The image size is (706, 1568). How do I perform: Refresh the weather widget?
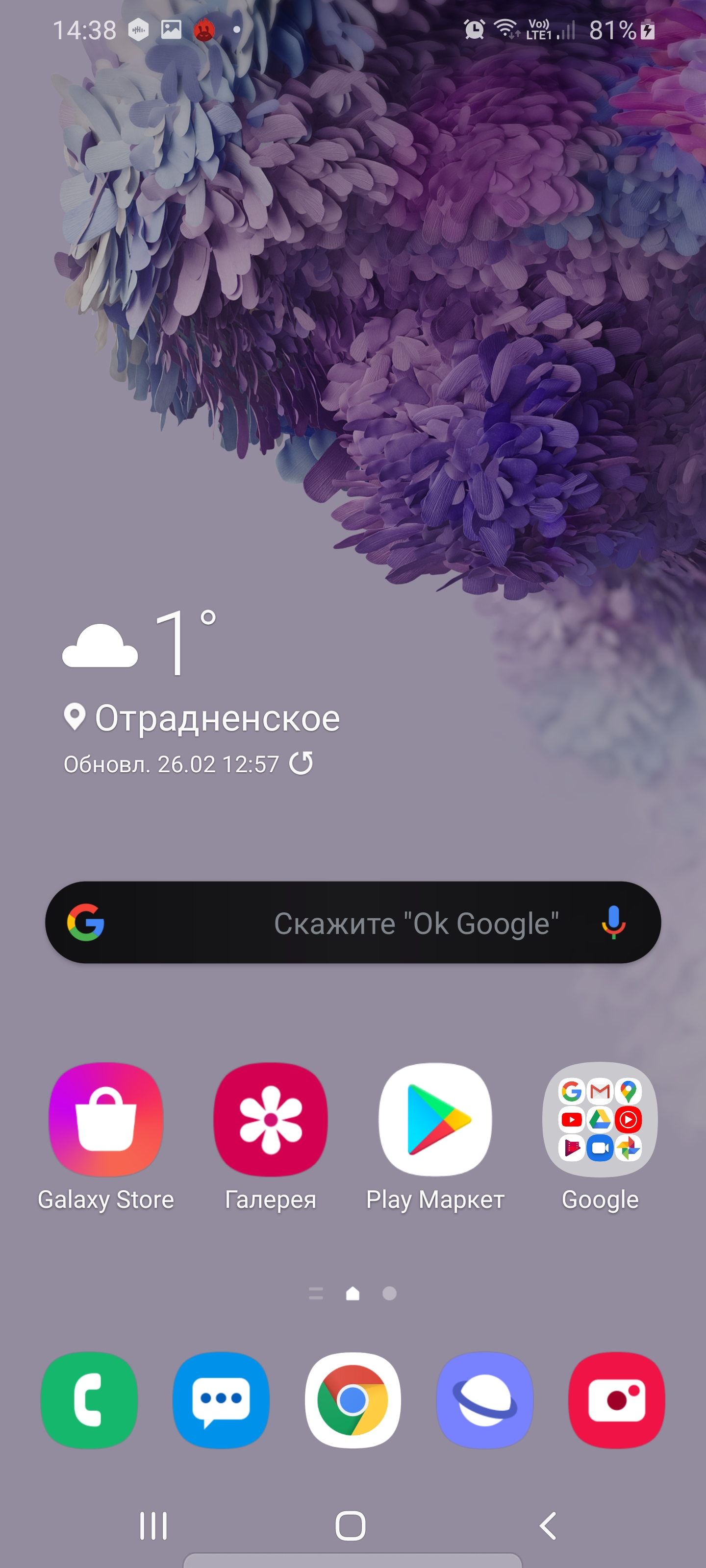coord(301,763)
